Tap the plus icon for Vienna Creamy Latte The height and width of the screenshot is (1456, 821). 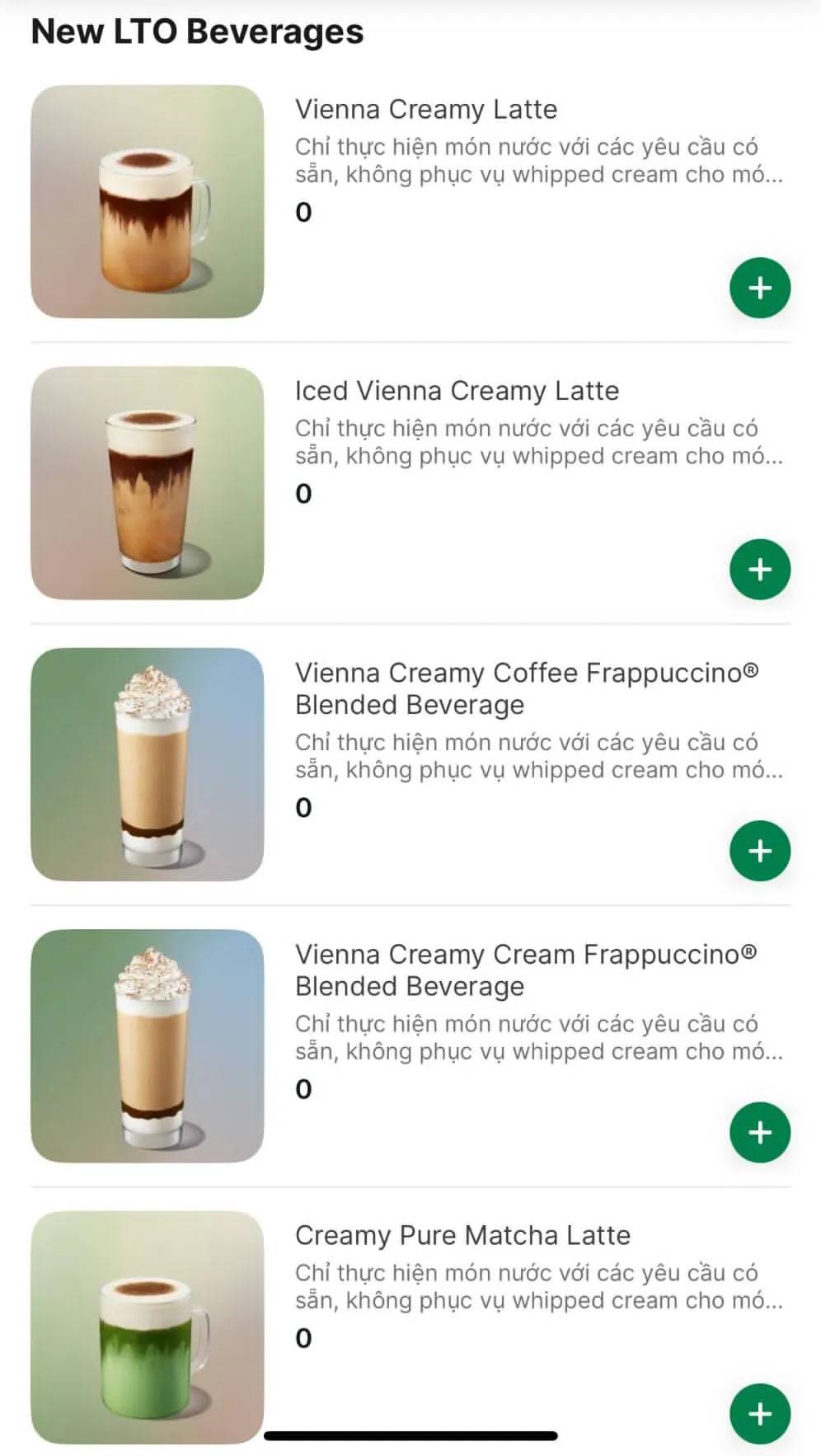tap(758, 288)
